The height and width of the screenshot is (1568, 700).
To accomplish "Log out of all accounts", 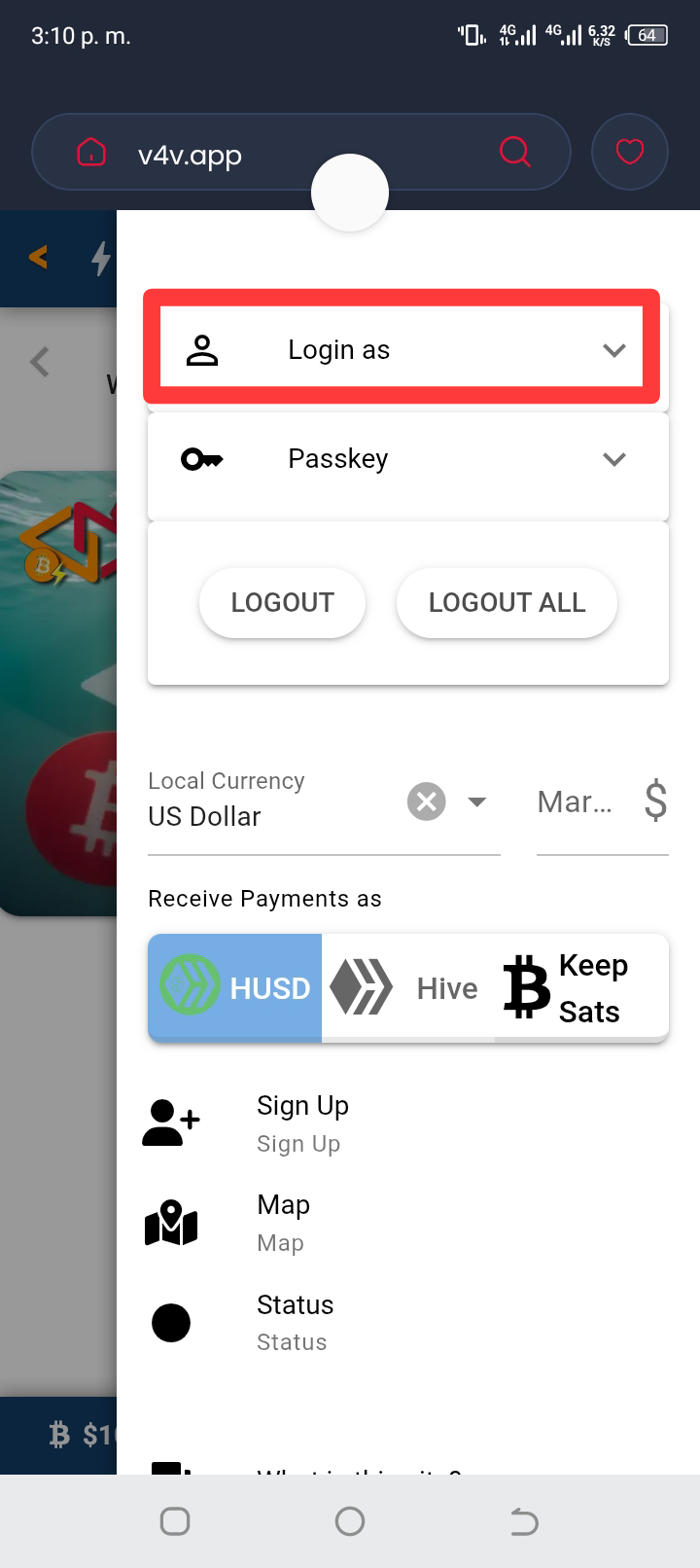I will coord(507,603).
